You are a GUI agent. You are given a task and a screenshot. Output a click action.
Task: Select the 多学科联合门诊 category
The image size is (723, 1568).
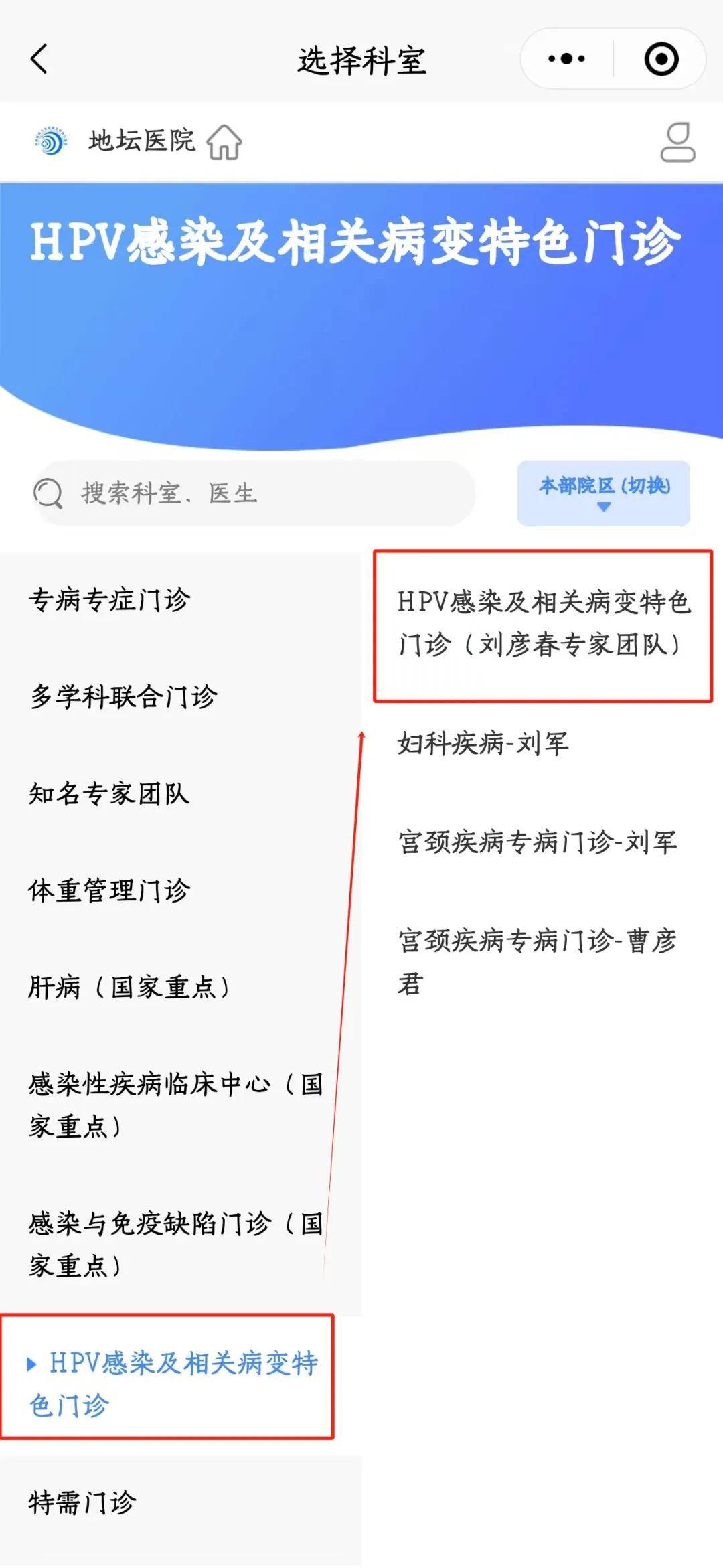[x=124, y=697]
